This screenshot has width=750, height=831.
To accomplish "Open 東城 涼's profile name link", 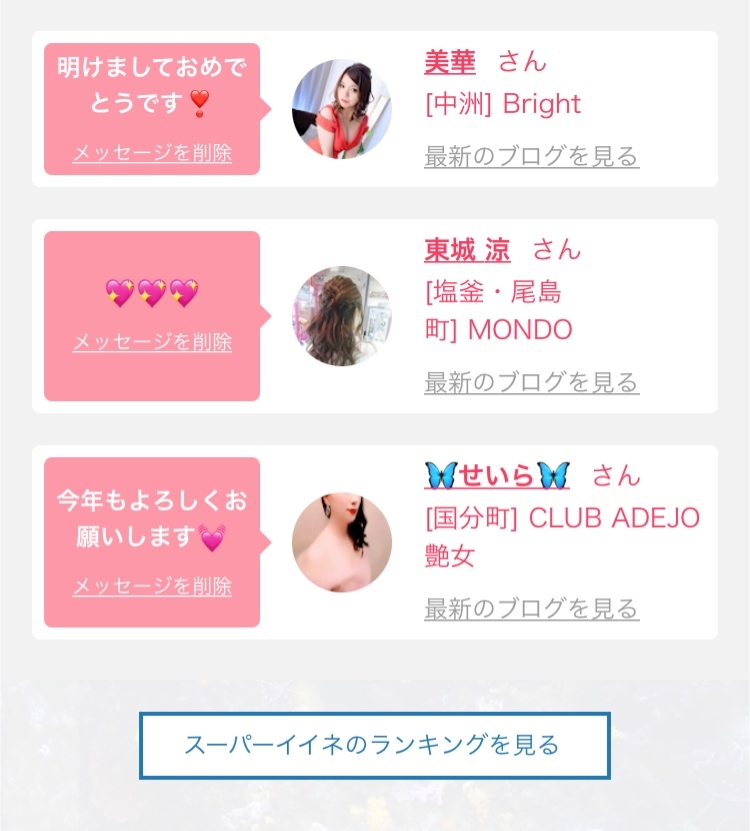I will tap(467, 250).
